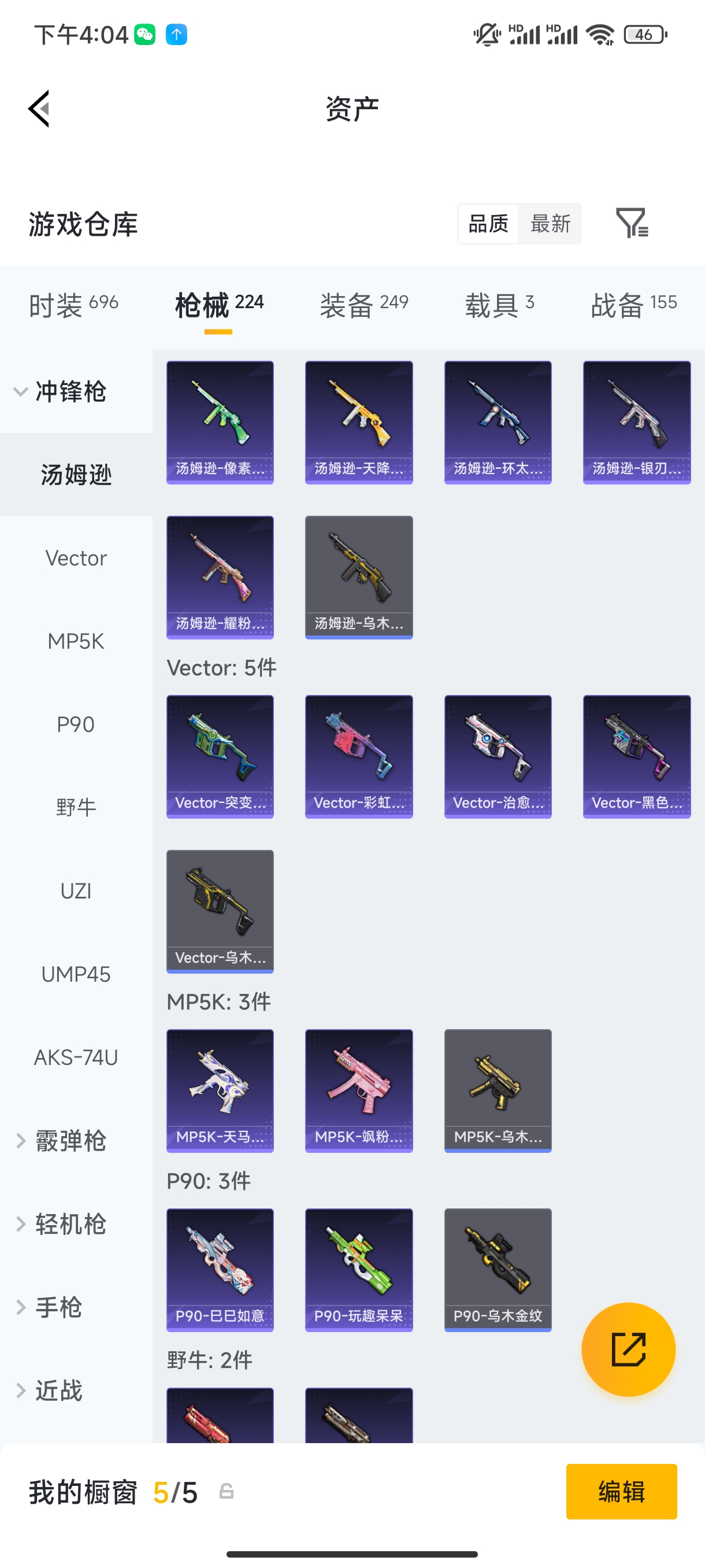The width and height of the screenshot is (705, 1568).
Task: Select Vector in the side list
Action: (76, 558)
